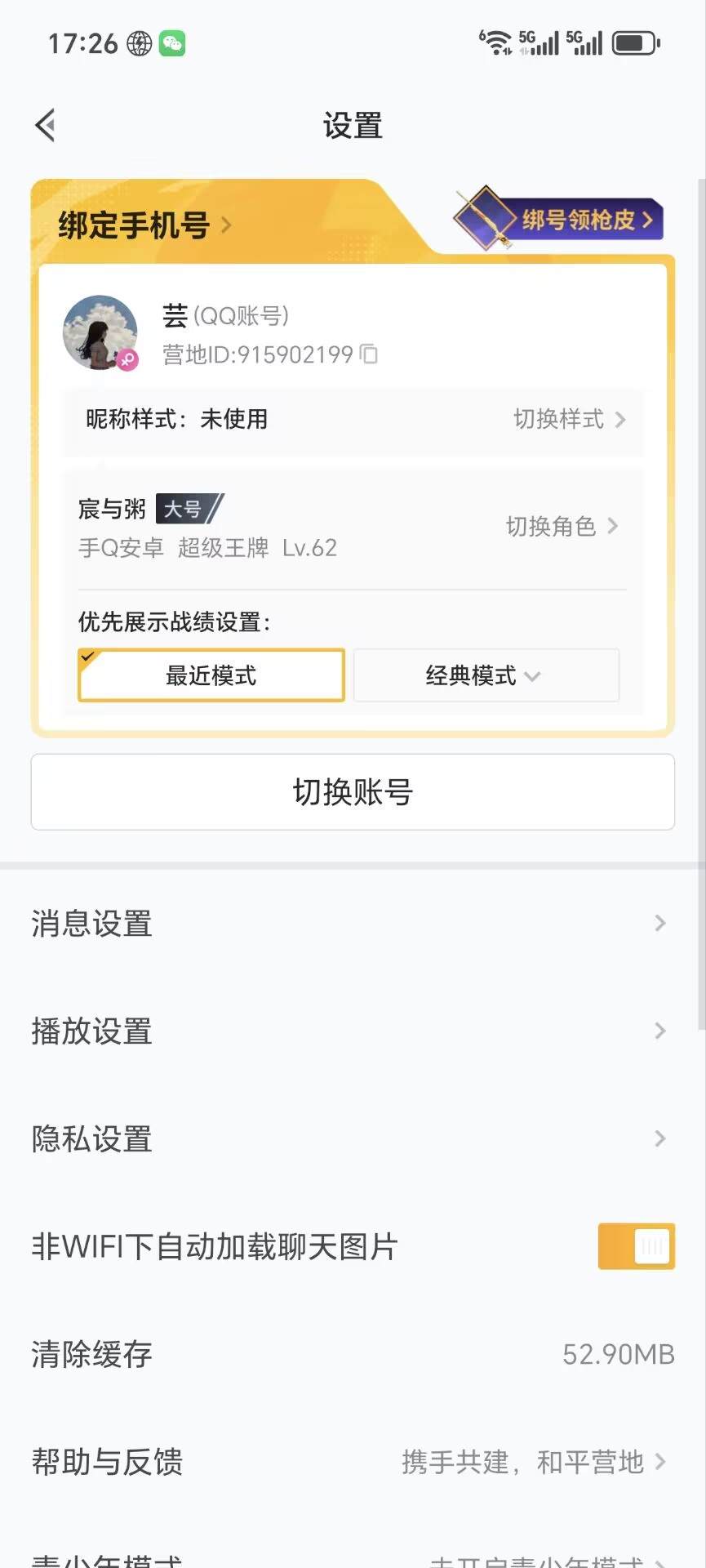Viewport: 706px width, 1568px height.
Task: Click the 大号 badge next to 宸与粥
Action: coord(186,509)
